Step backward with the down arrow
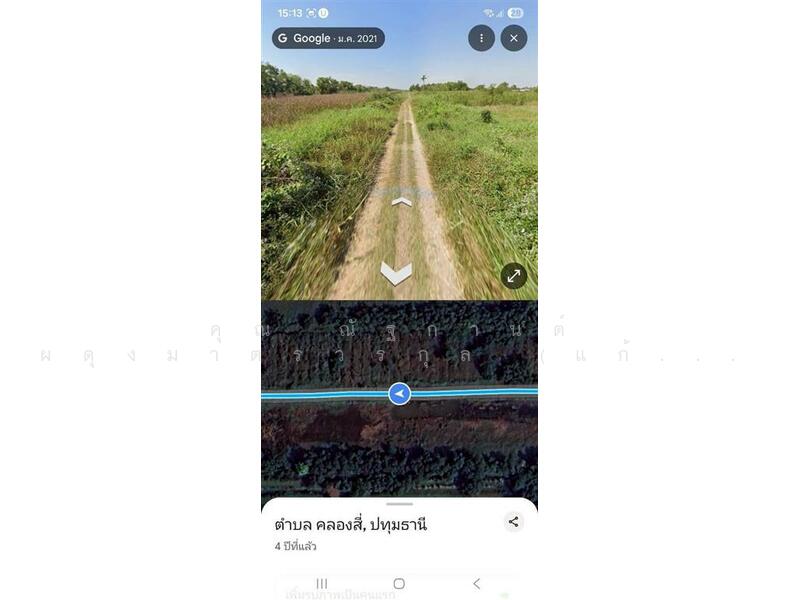The height and width of the screenshot is (600, 800). (x=396, y=272)
